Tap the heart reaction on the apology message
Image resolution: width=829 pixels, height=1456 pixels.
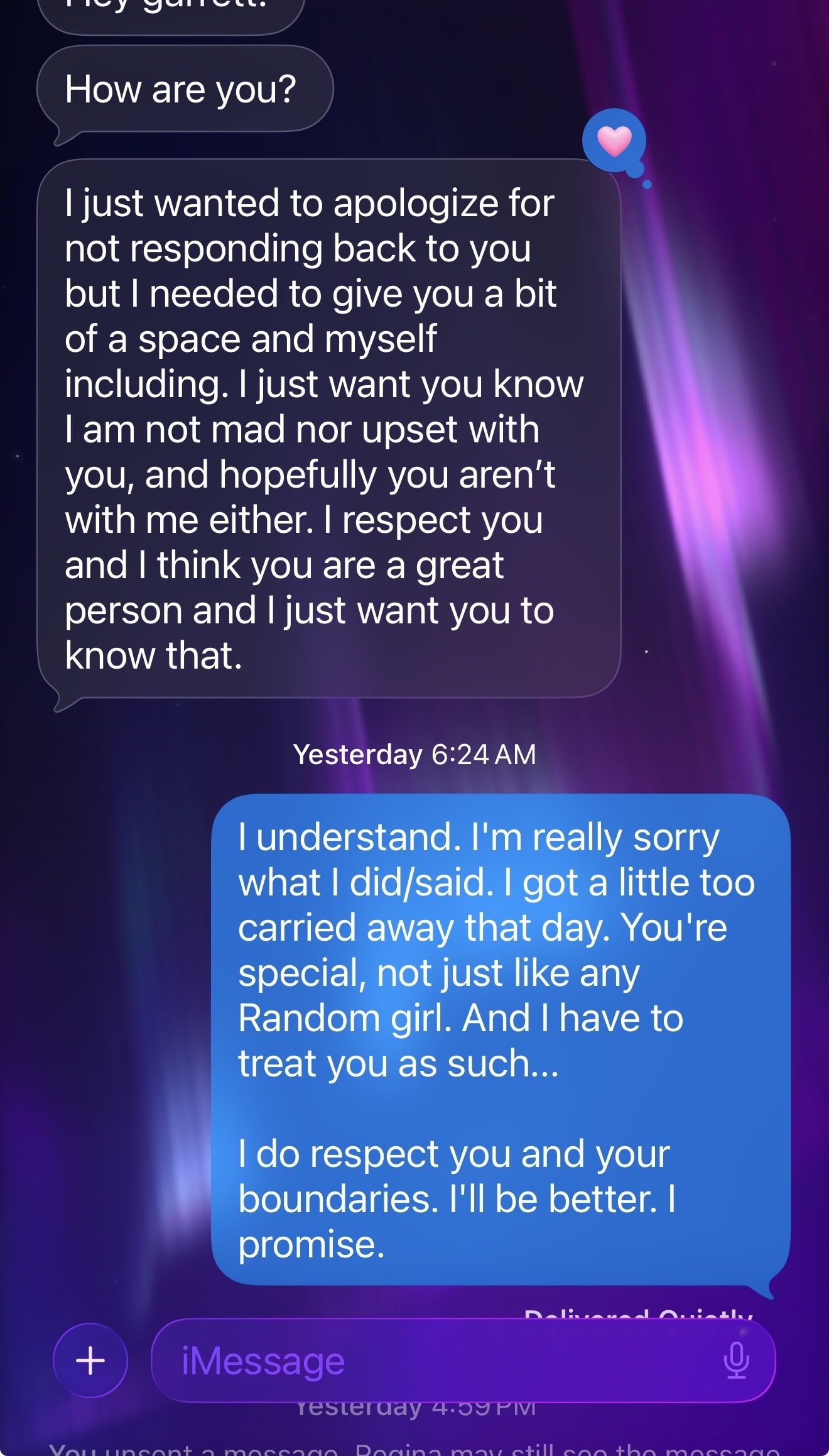point(614,141)
